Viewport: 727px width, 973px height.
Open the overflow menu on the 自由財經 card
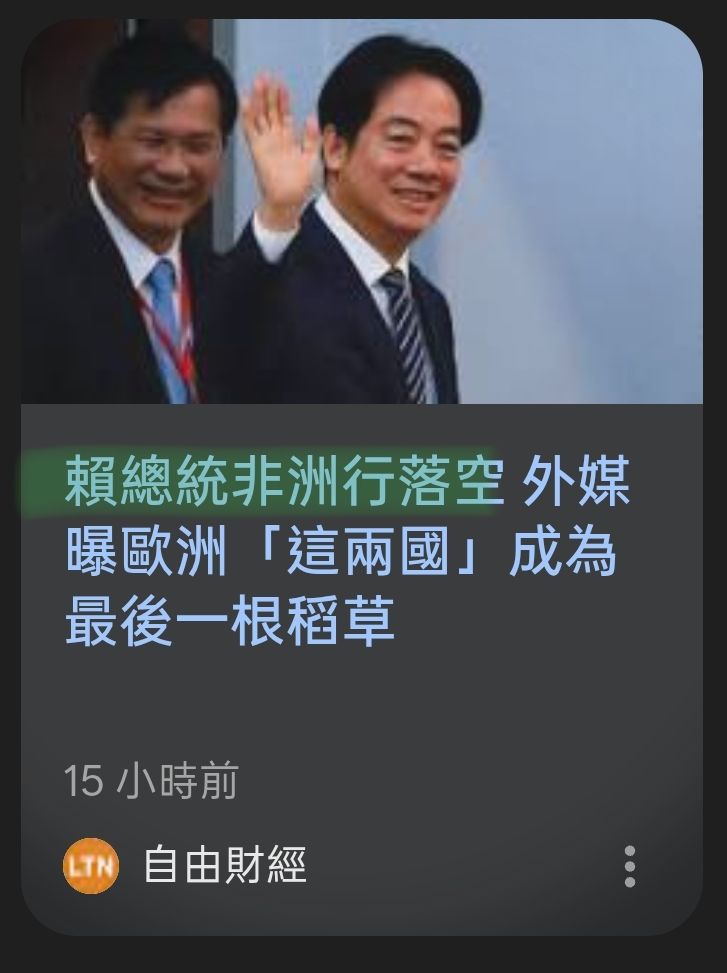(x=629, y=866)
